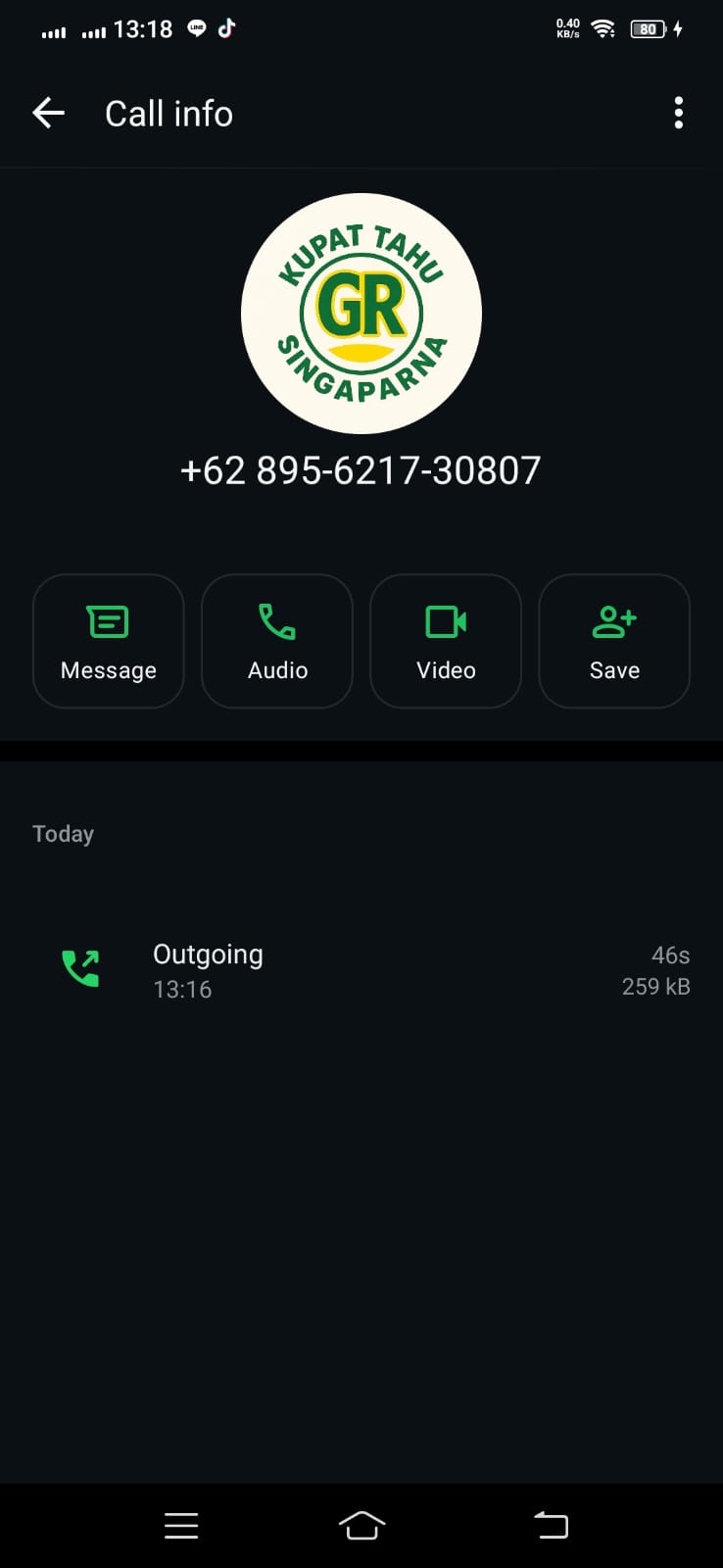Image resolution: width=723 pixels, height=1568 pixels.
Task: Start an Audio call
Action: pyautogui.click(x=277, y=641)
